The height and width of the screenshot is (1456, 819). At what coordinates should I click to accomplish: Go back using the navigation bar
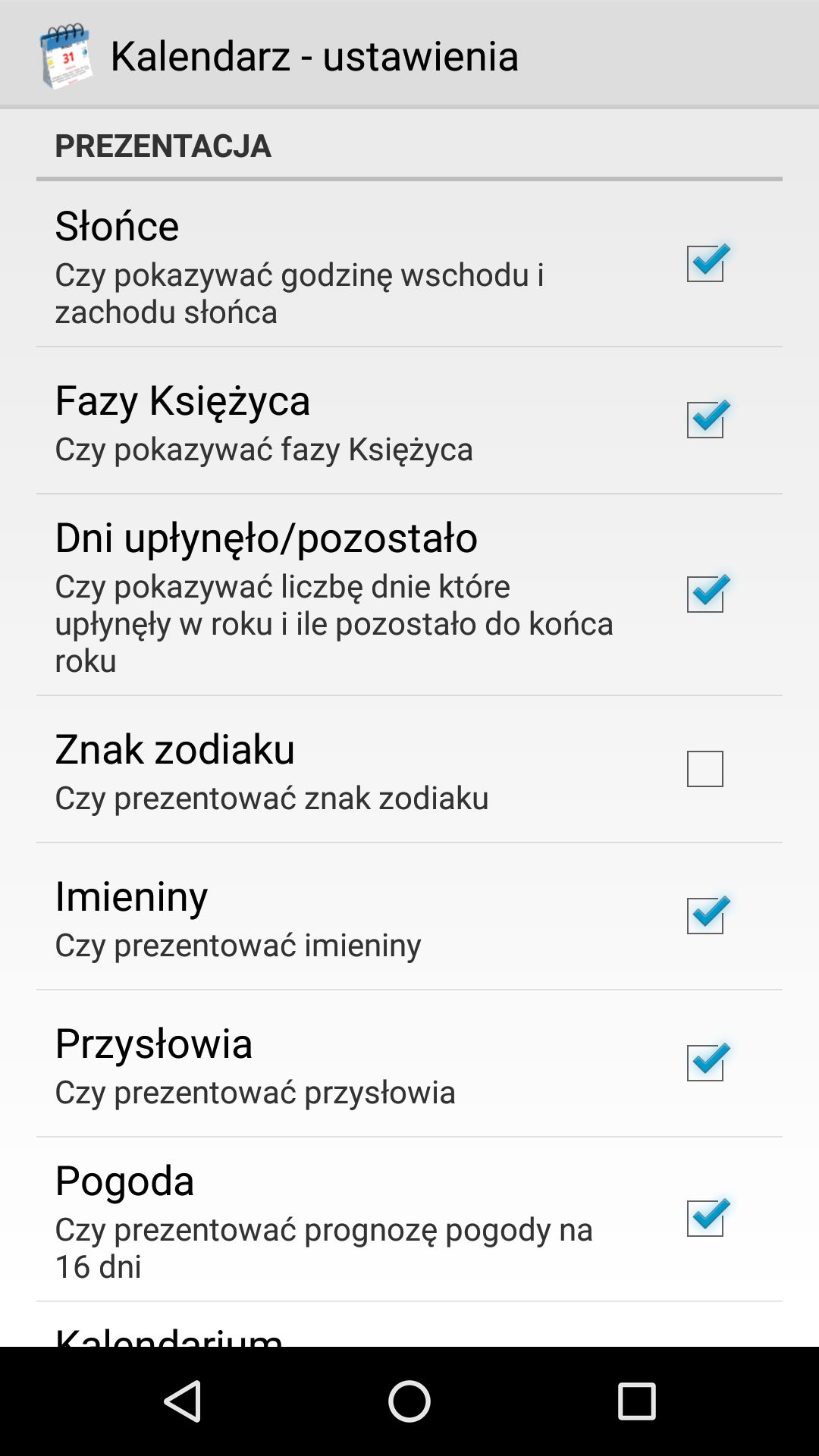[182, 1401]
